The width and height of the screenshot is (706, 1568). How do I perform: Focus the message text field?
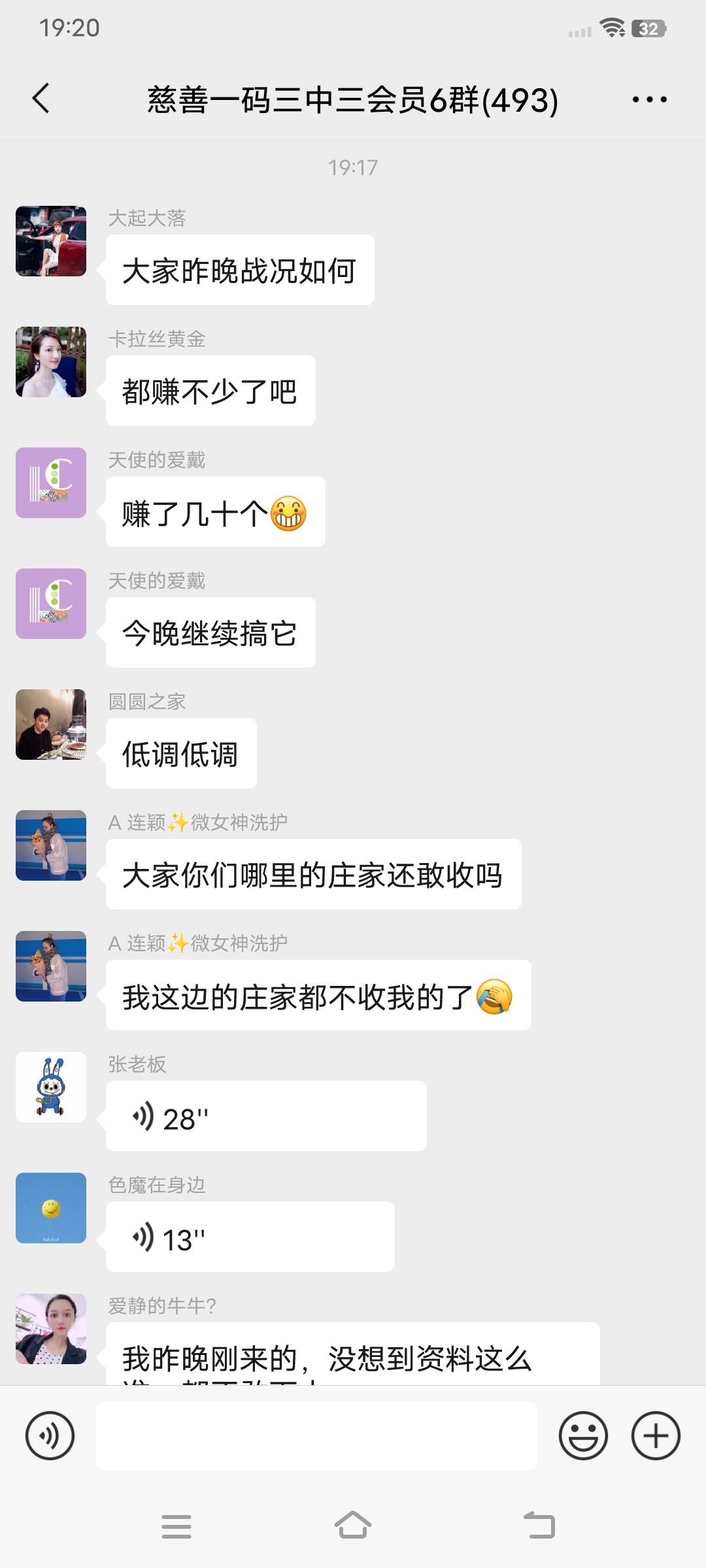pyautogui.click(x=316, y=1435)
